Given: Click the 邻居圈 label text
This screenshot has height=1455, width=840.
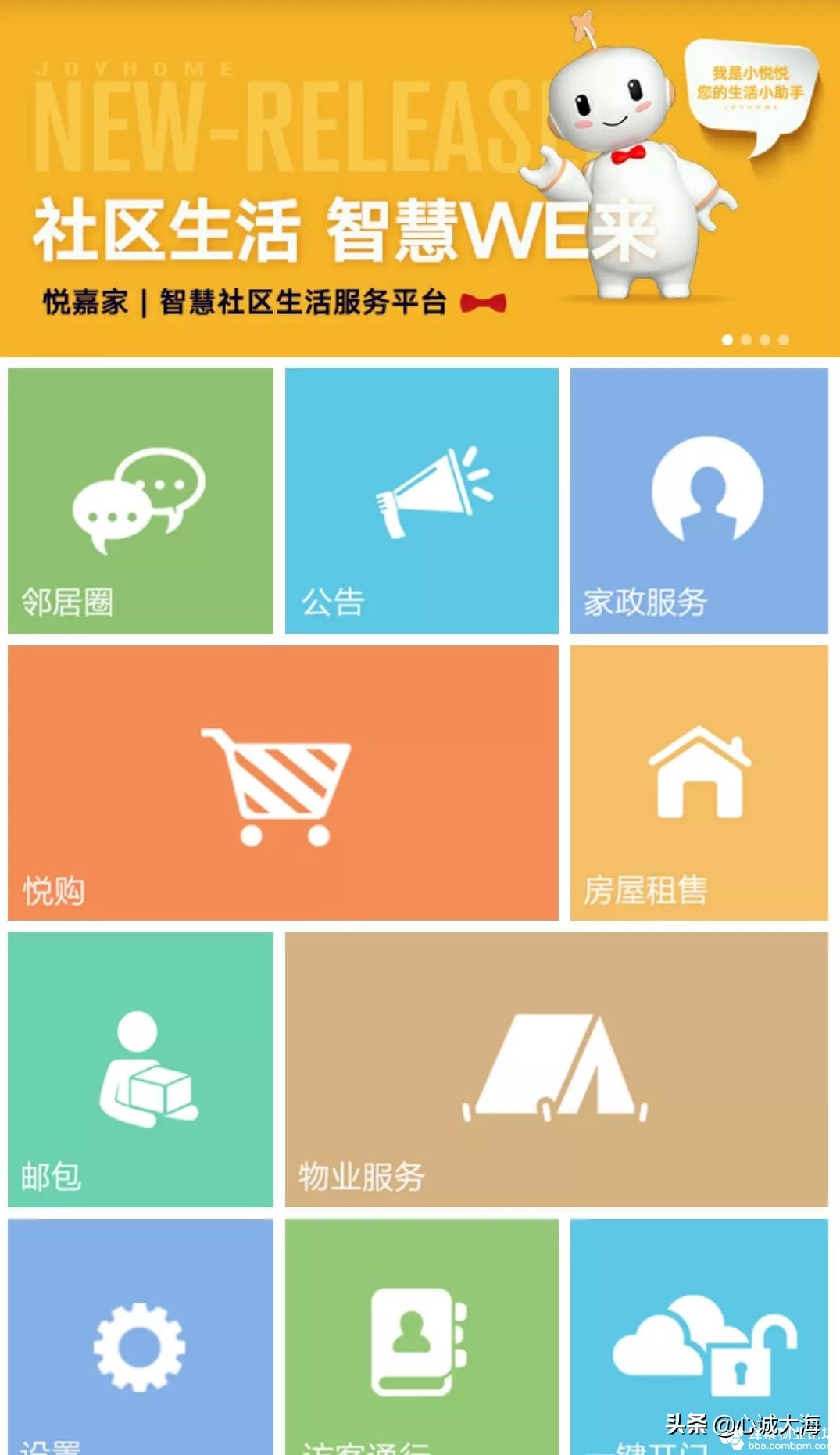Looking at the screenshot, I should coord(66,602).
